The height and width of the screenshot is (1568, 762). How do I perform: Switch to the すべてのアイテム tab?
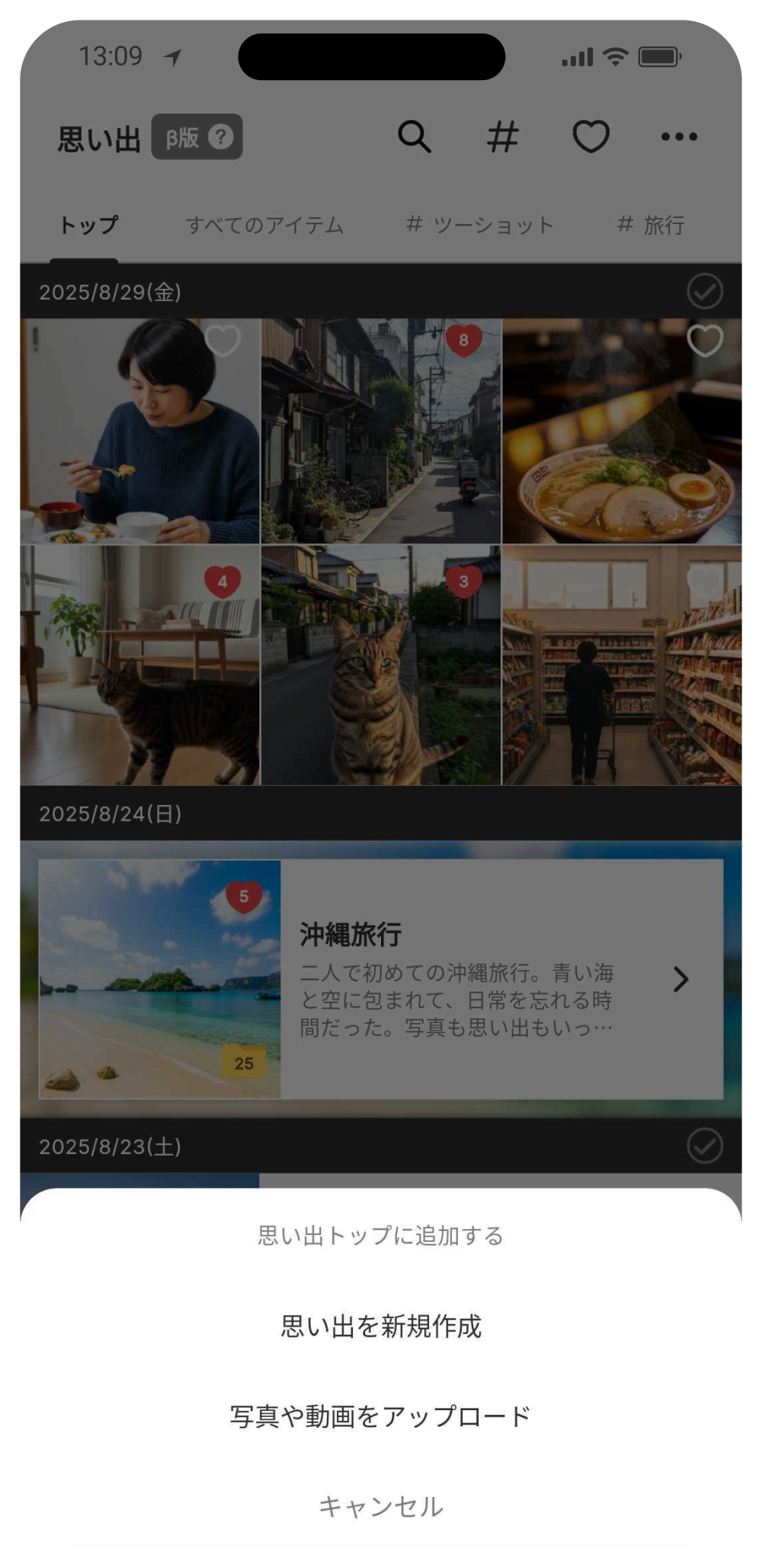coord(266,225)
